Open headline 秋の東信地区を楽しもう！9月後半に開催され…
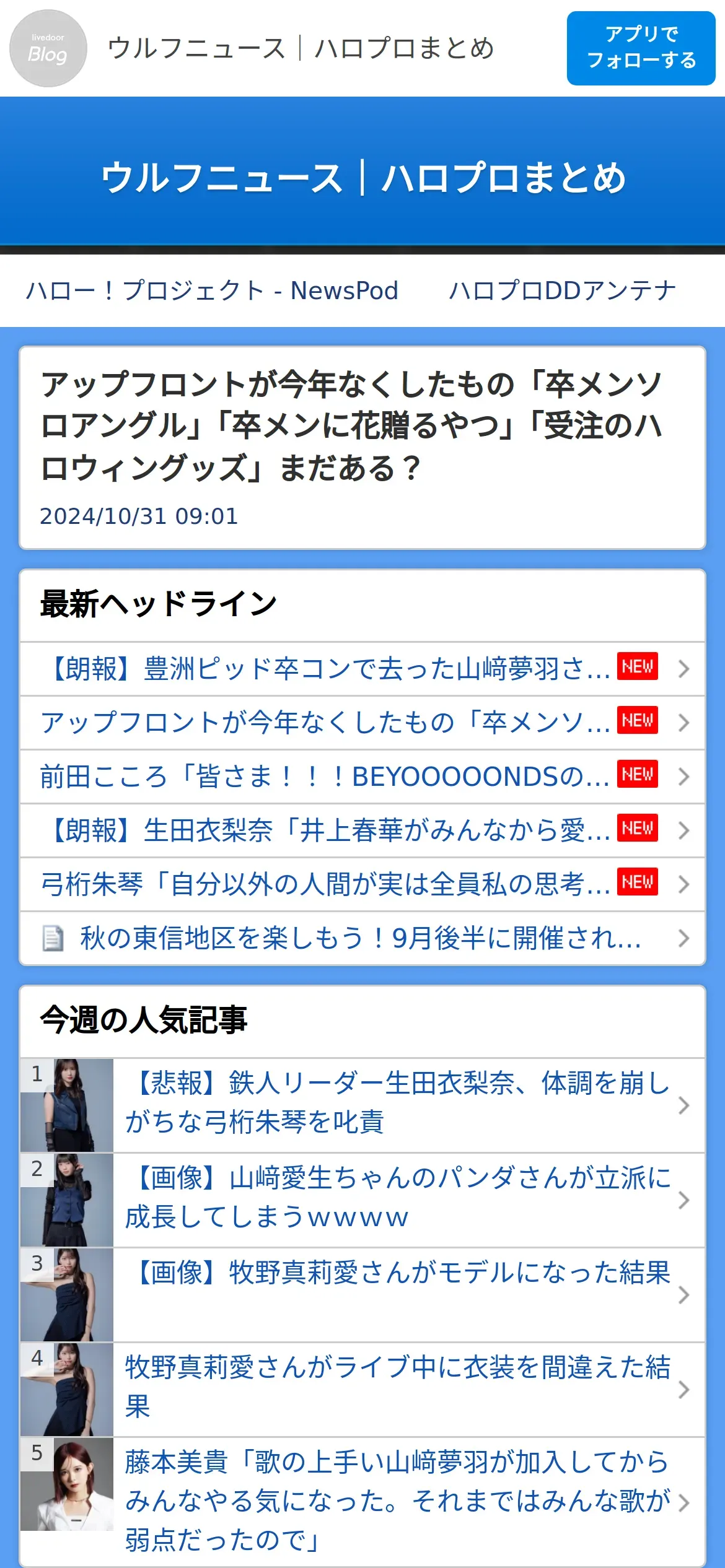 tap(362, 938)
